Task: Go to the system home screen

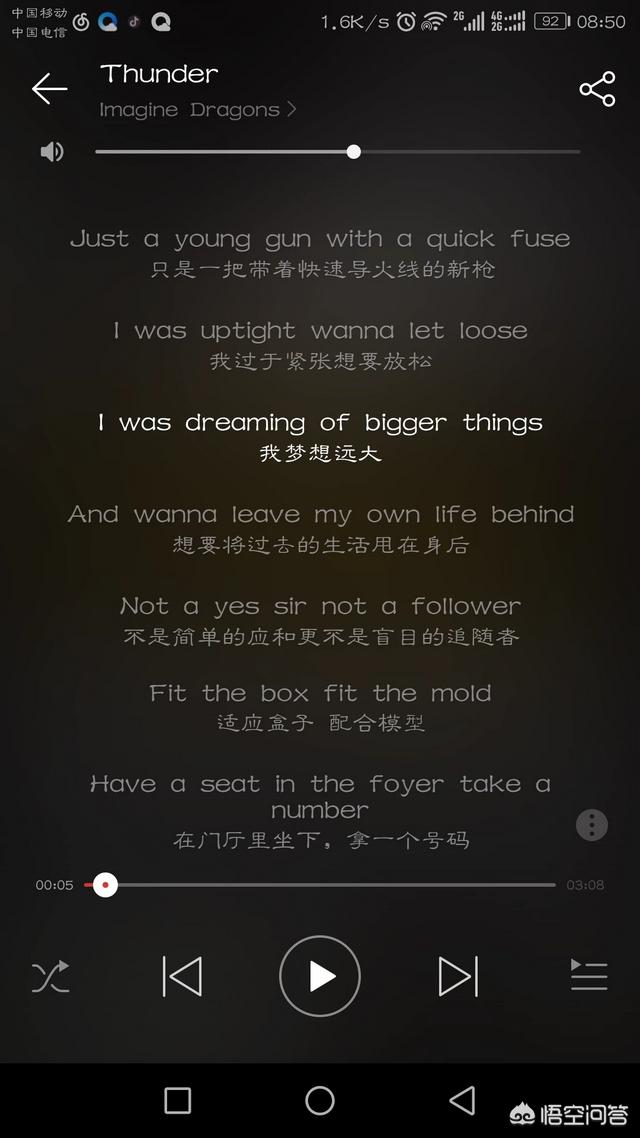Action: (x=320, y=1100)
